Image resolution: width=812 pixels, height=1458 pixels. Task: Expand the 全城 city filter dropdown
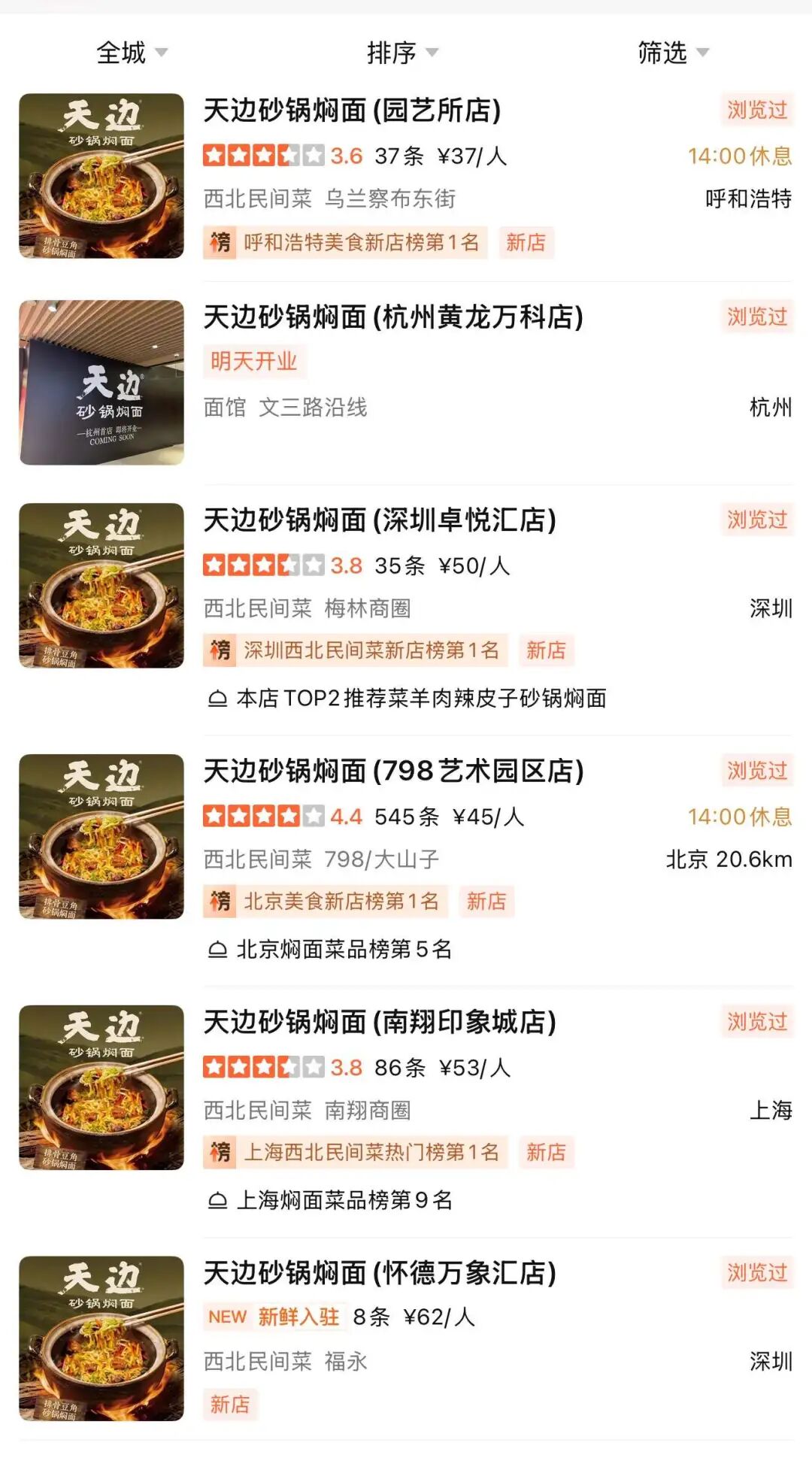tap(132, 53)
